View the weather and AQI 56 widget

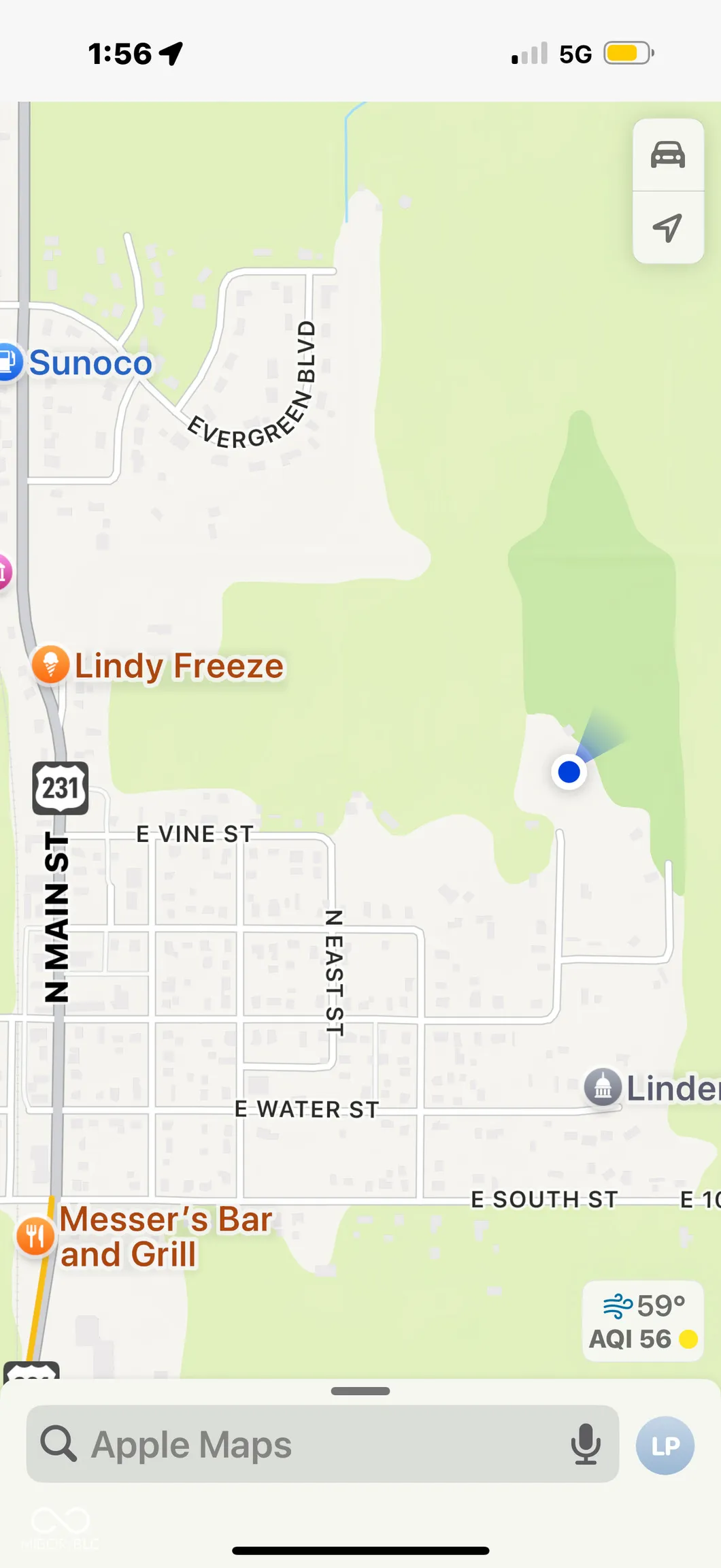point(643,1322)
